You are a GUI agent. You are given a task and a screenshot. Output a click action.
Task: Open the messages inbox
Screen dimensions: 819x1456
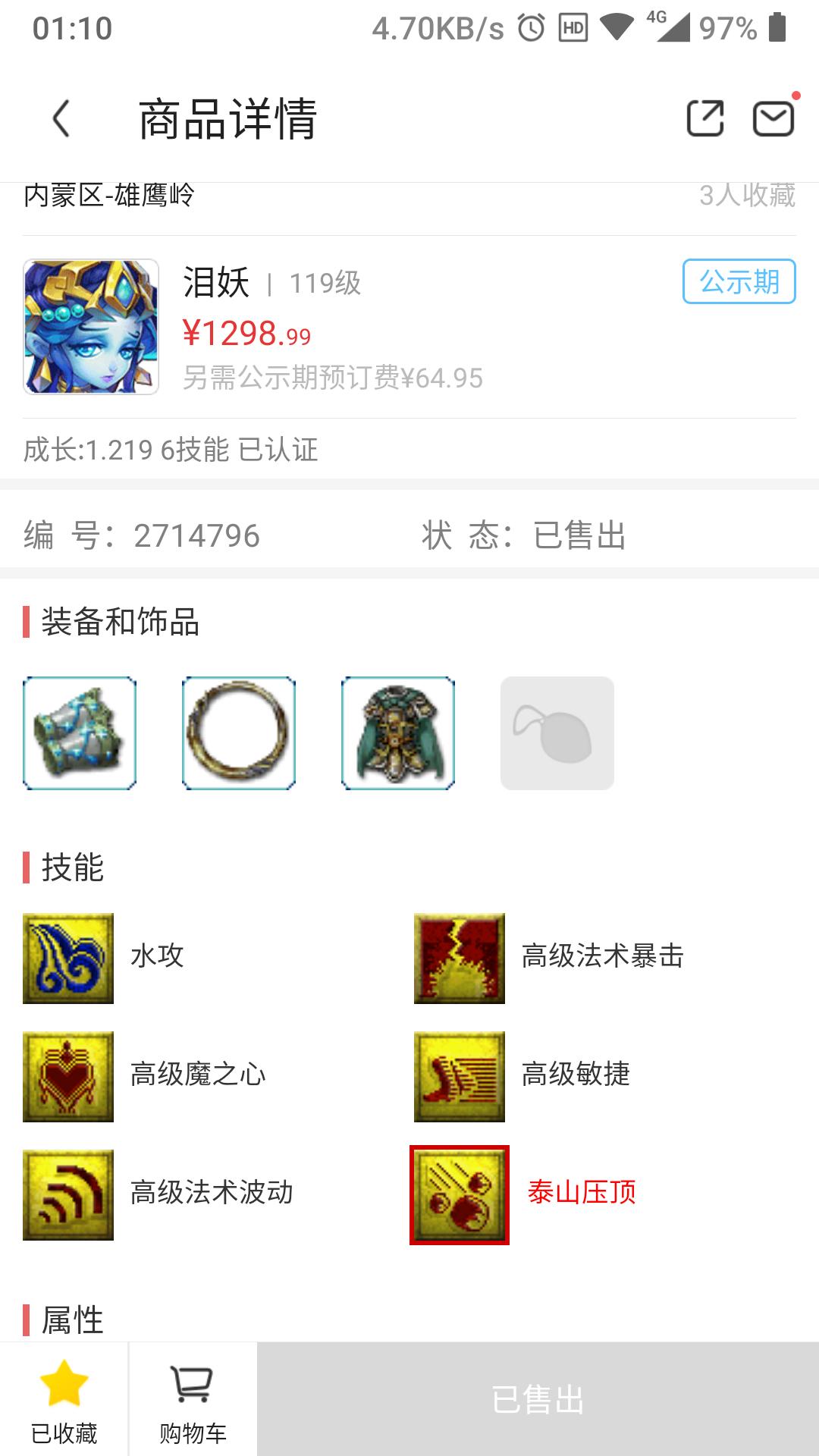[x=773, y=119]
